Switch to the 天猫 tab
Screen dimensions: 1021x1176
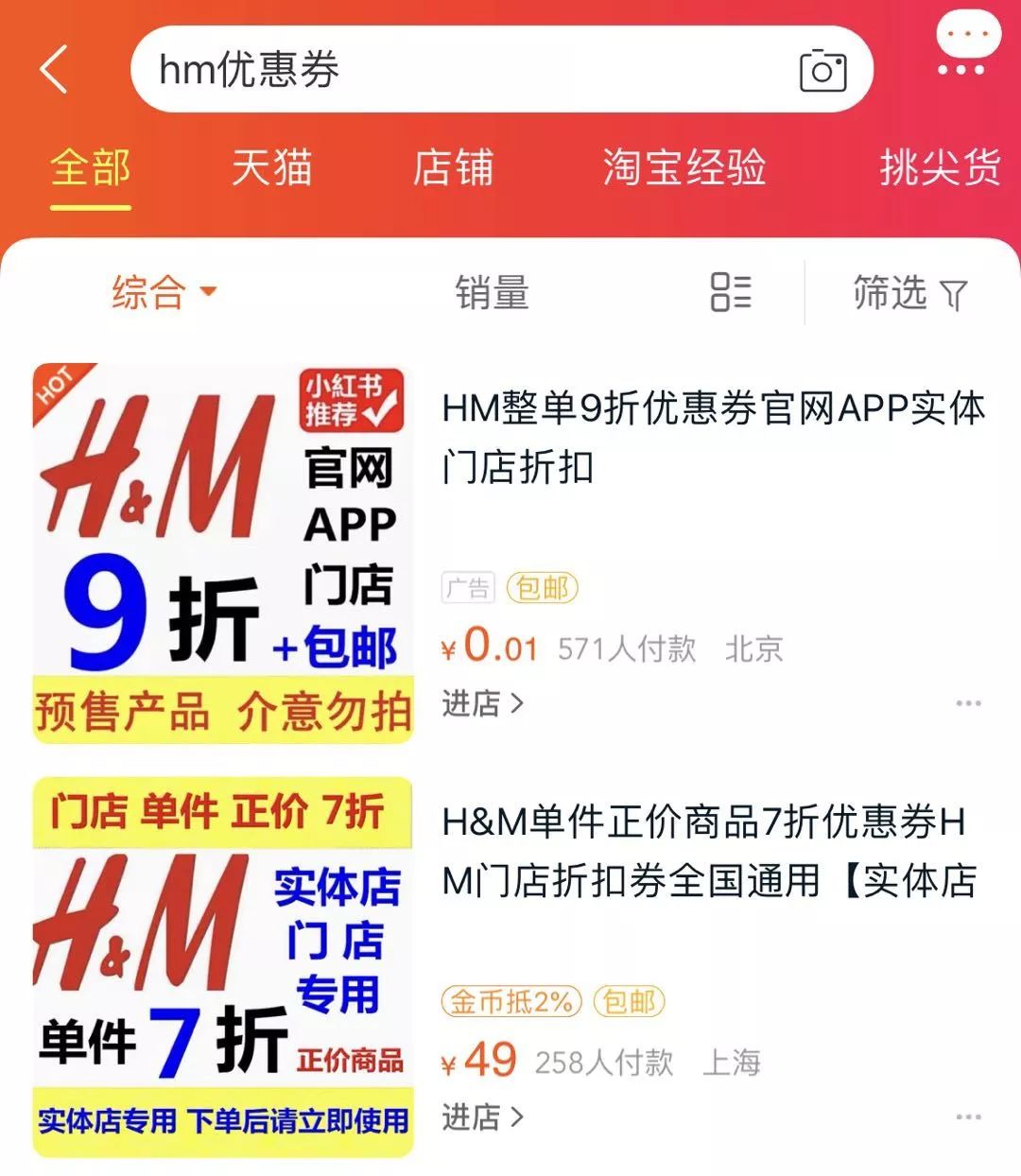272,168
